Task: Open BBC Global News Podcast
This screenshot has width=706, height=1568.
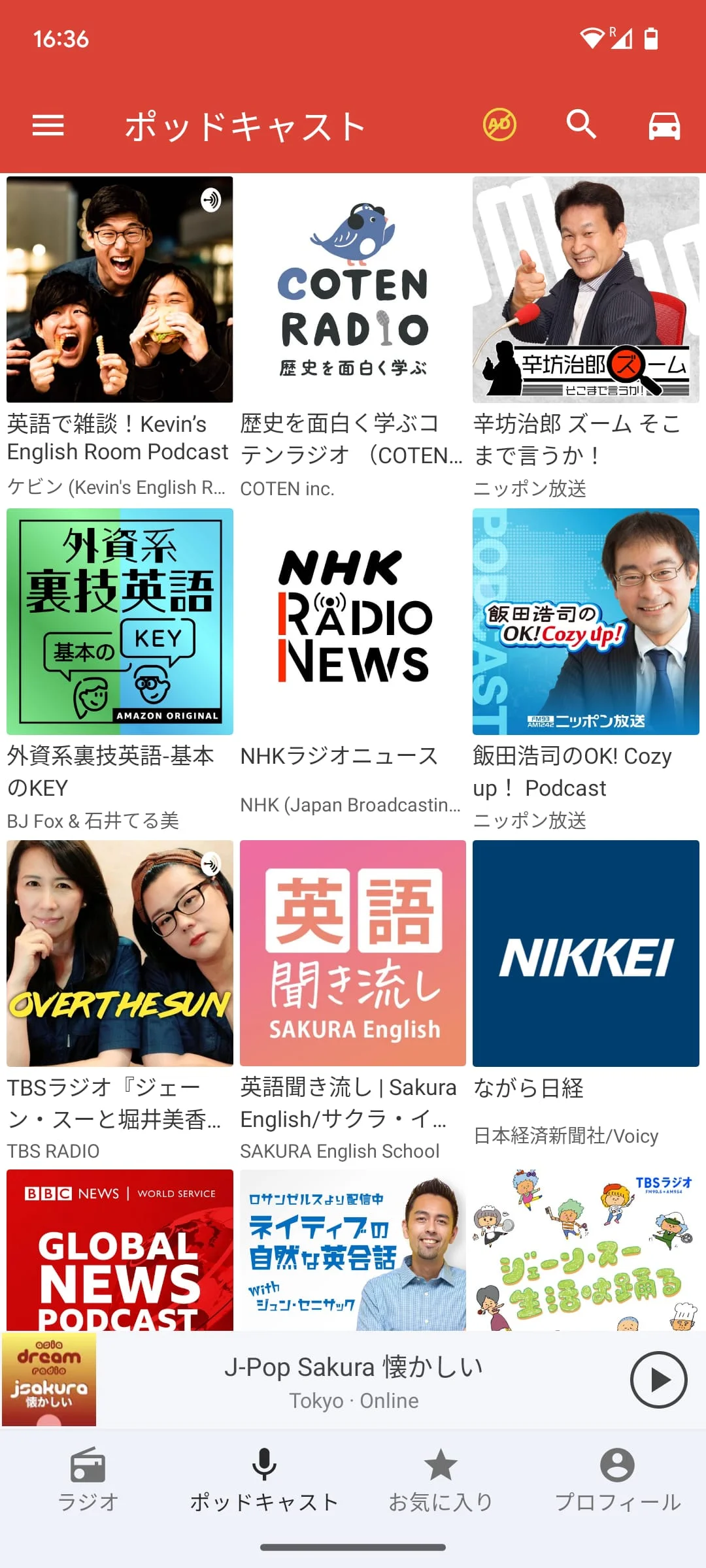Action: point(120,1250)
